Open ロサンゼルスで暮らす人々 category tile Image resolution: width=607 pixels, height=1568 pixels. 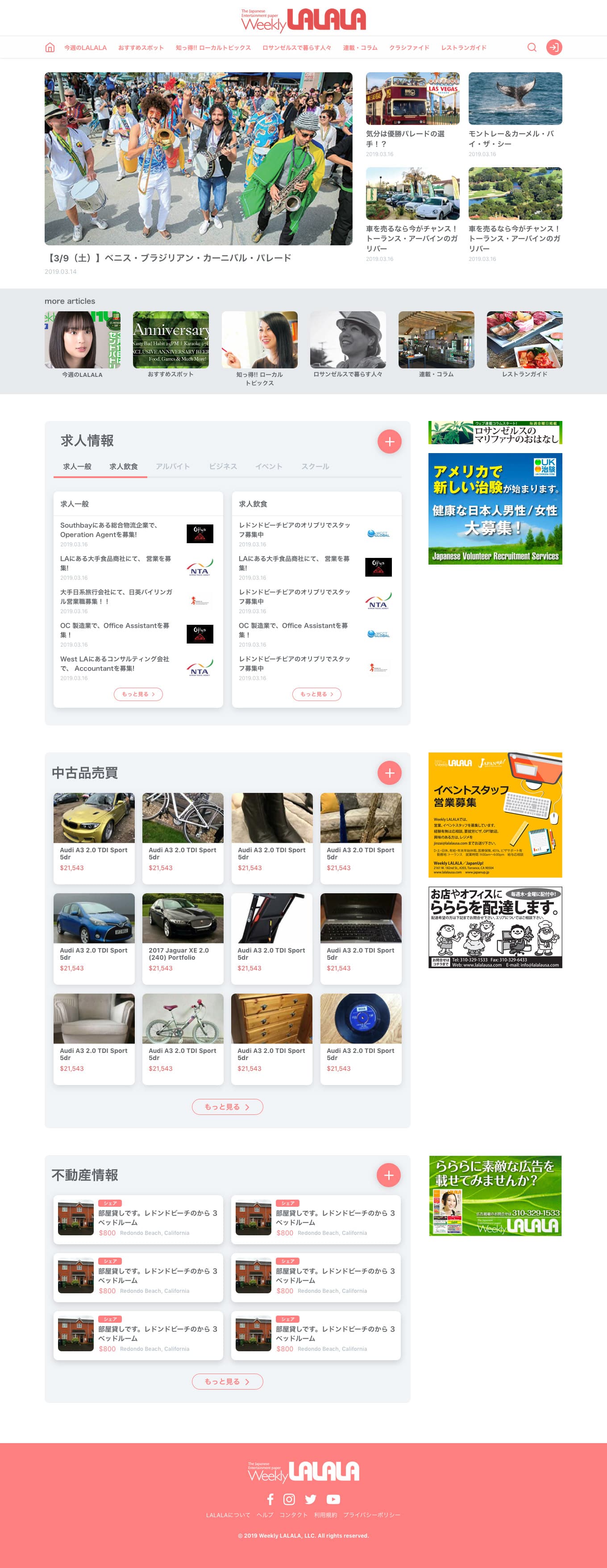(x=347, y=340)
